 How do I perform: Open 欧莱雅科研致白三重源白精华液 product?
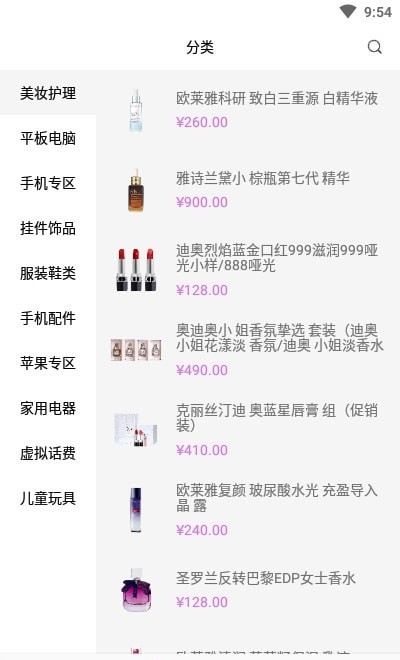pyautogui.click(x=248, y=110)
